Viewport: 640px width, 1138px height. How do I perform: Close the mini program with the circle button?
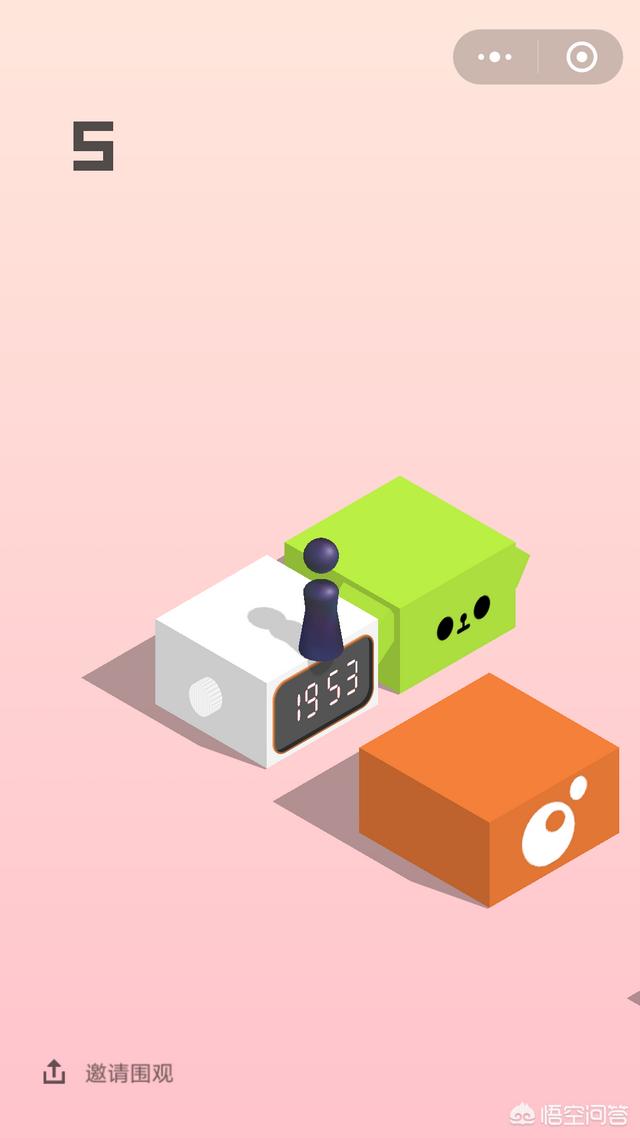[x=581, y=57]
